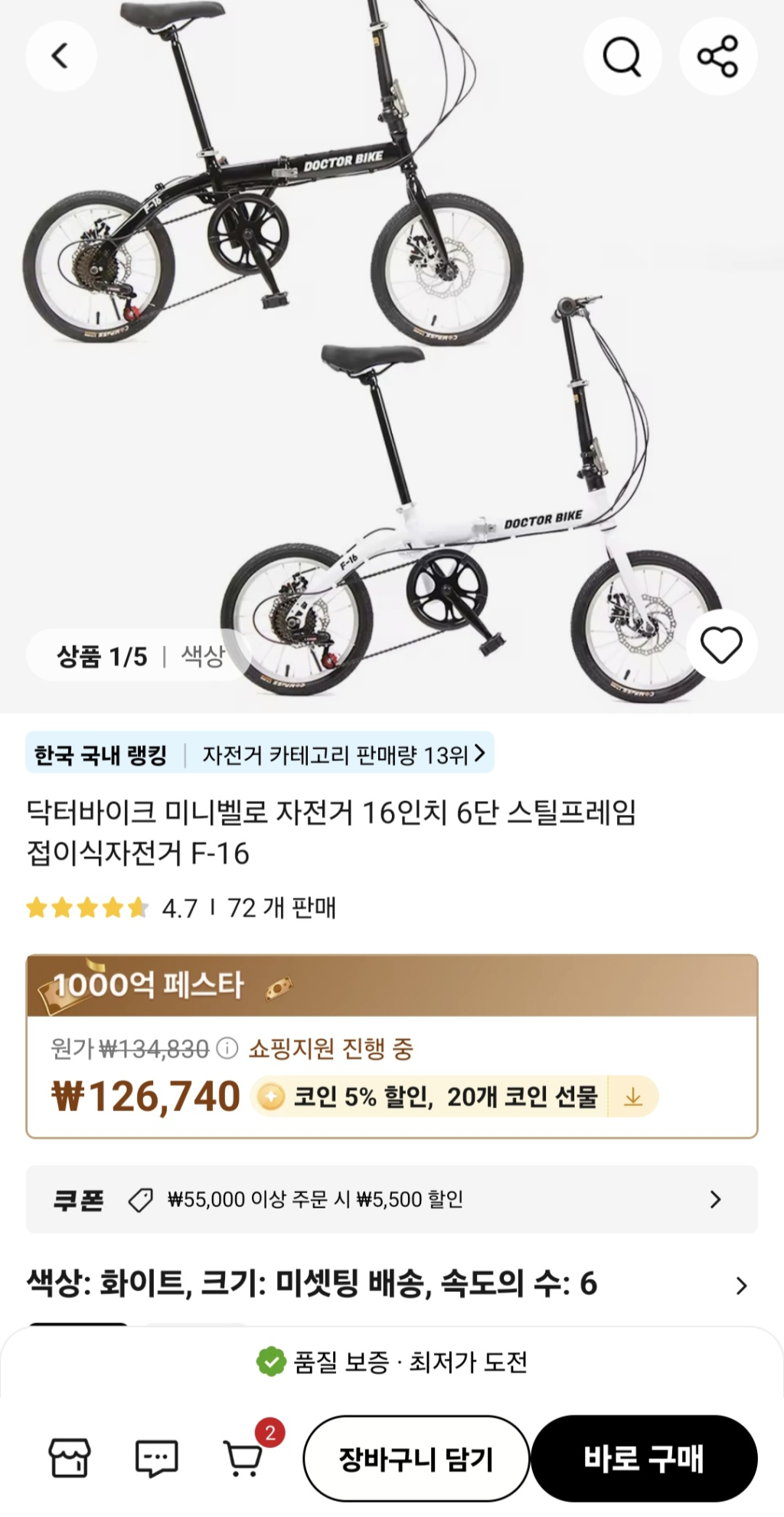
Task: Open the search magnifier icon
Action: point(622,56)
